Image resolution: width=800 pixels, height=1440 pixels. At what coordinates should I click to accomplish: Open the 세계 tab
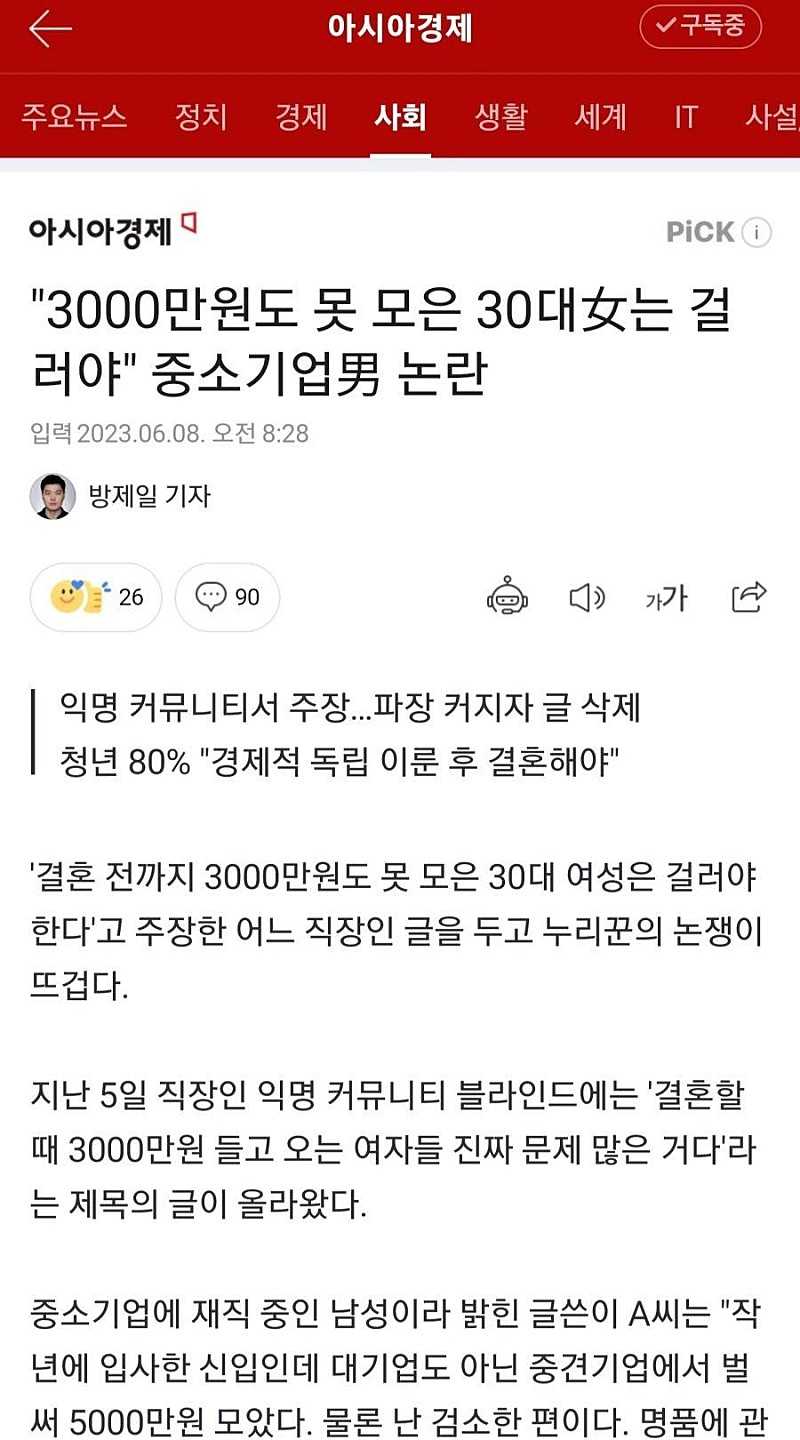(600, 117)
